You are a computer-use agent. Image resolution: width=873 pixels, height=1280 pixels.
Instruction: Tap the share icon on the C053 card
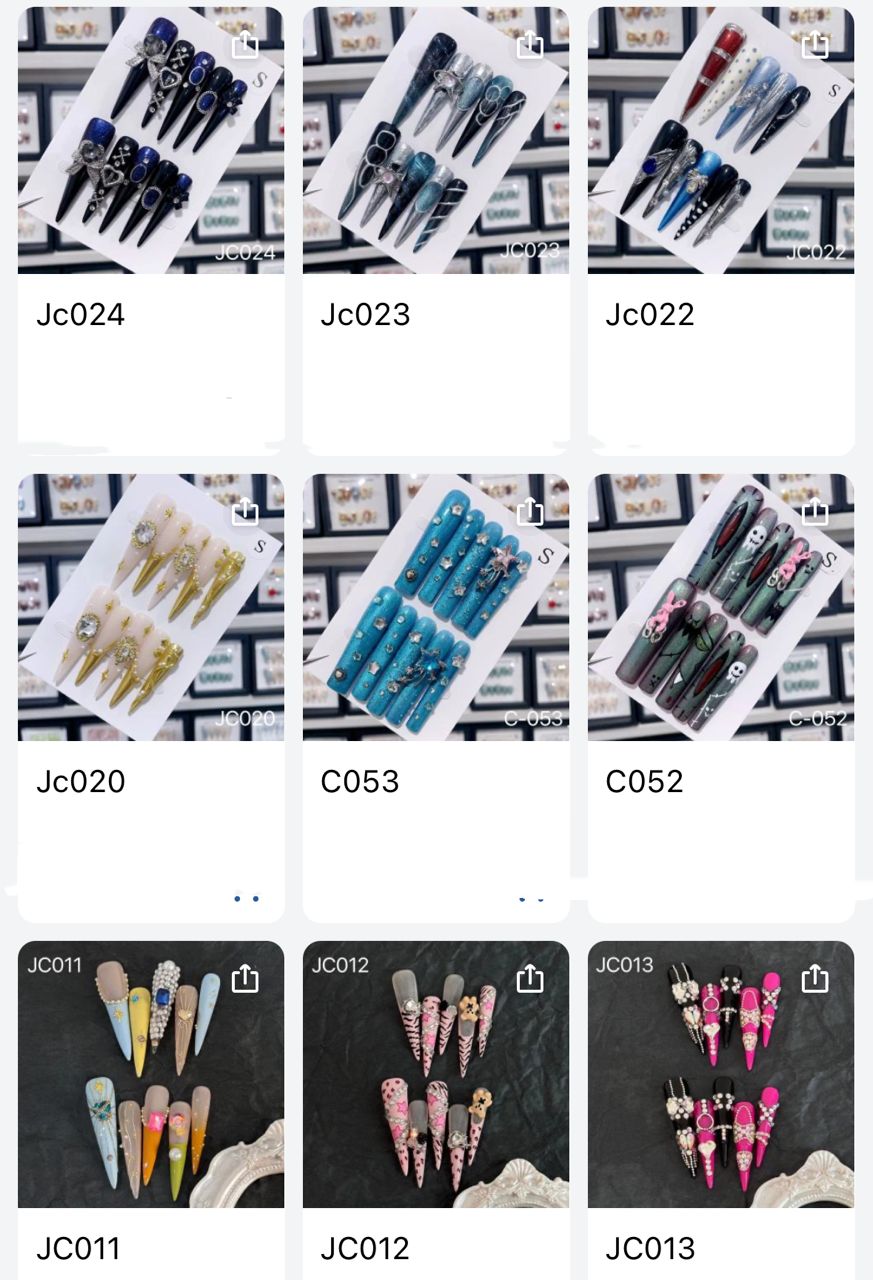tap(528, 512)
